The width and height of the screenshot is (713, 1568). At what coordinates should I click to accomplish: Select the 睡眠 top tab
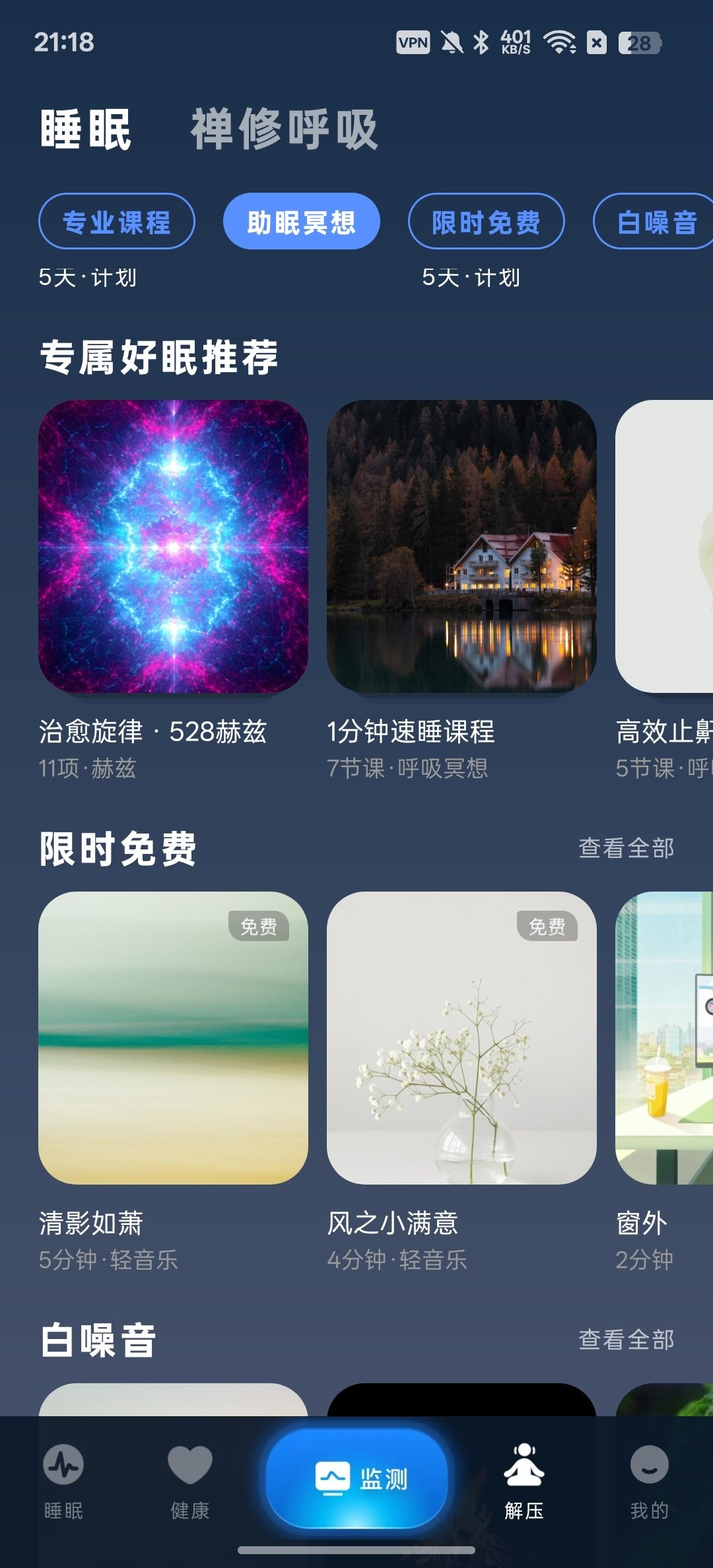(86, 129)
